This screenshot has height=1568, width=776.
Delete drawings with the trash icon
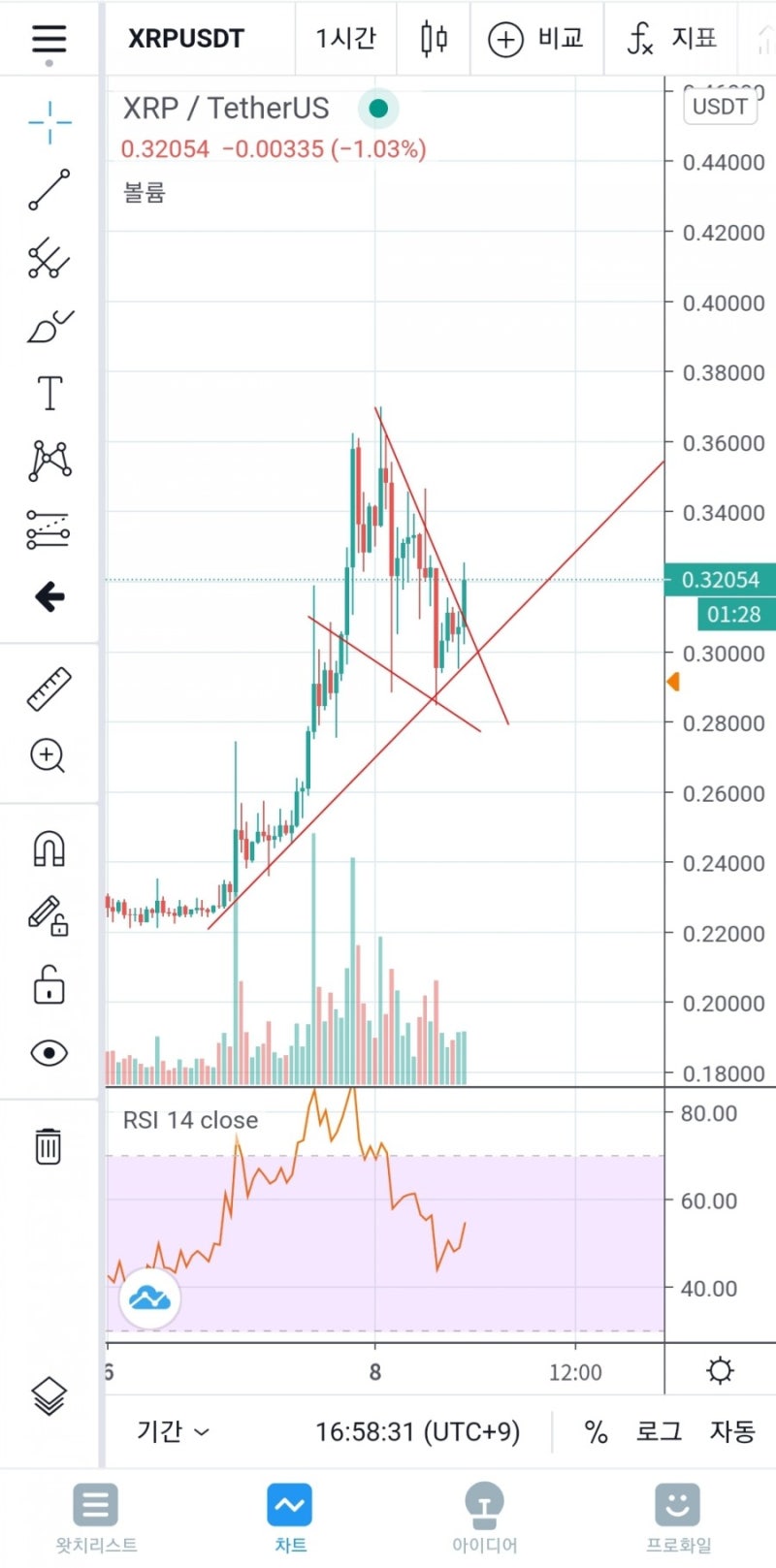pos(48,1145)
